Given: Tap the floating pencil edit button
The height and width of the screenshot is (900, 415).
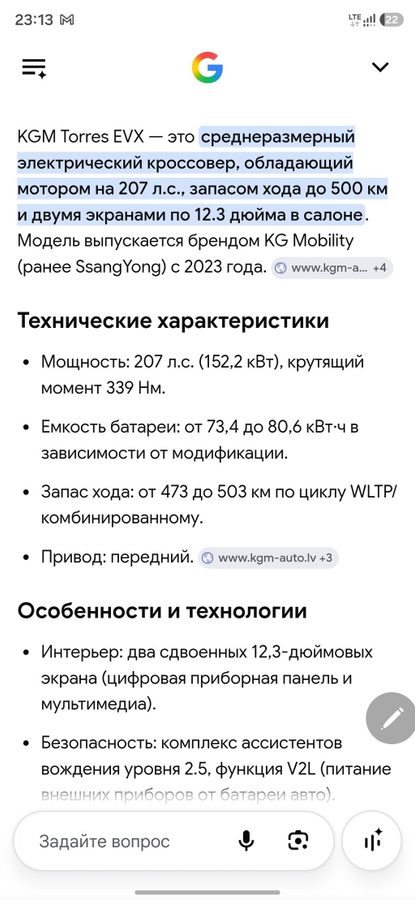Looking at the screenshot, I should coord(391,719).
